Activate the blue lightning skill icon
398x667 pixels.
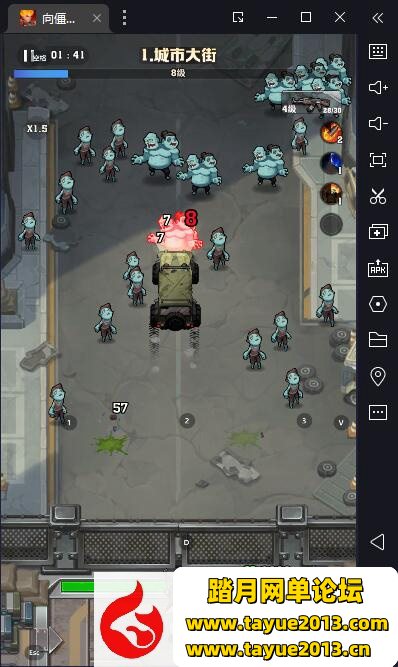(x=331, y=163)
